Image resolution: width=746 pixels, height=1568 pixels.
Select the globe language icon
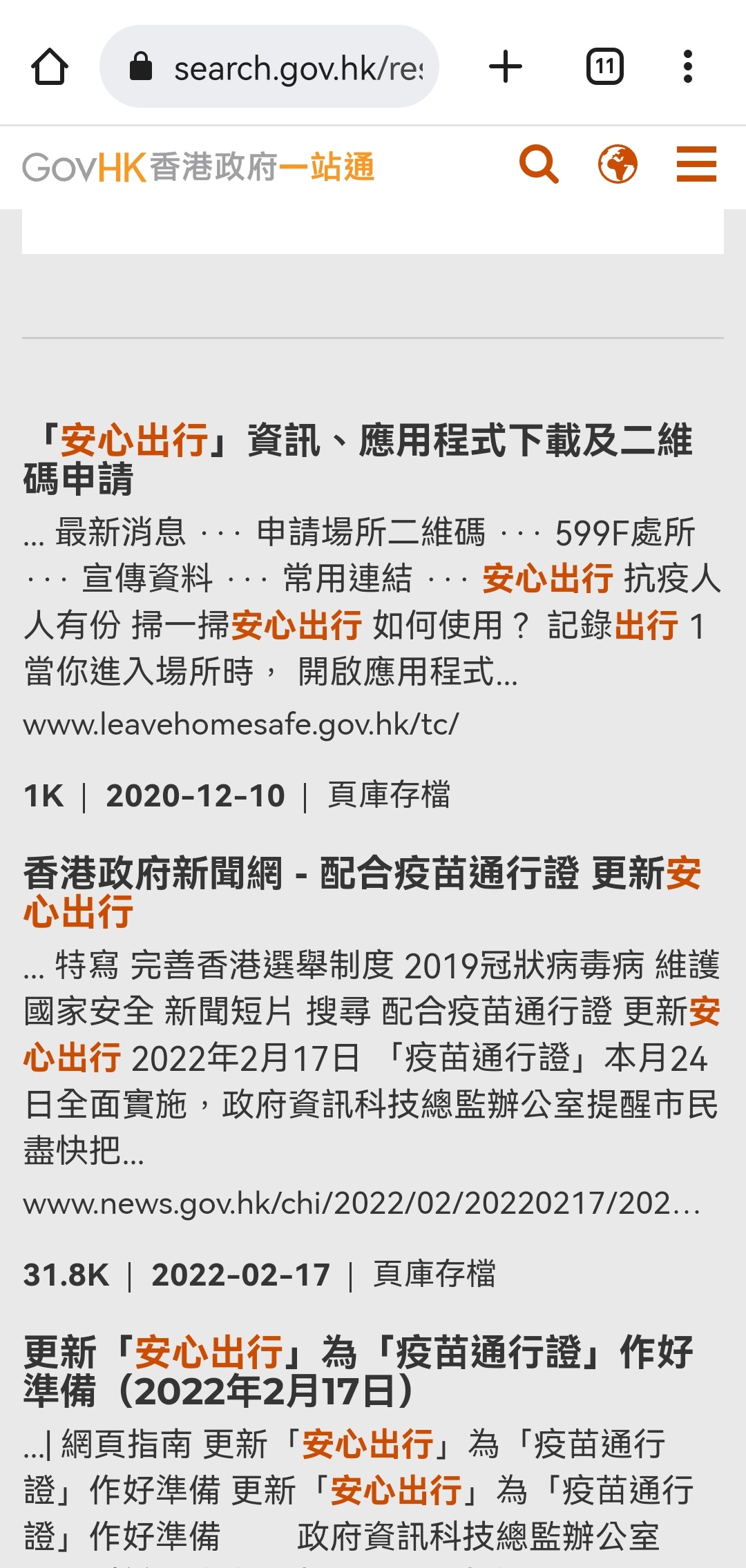click(x=618, y=164)
